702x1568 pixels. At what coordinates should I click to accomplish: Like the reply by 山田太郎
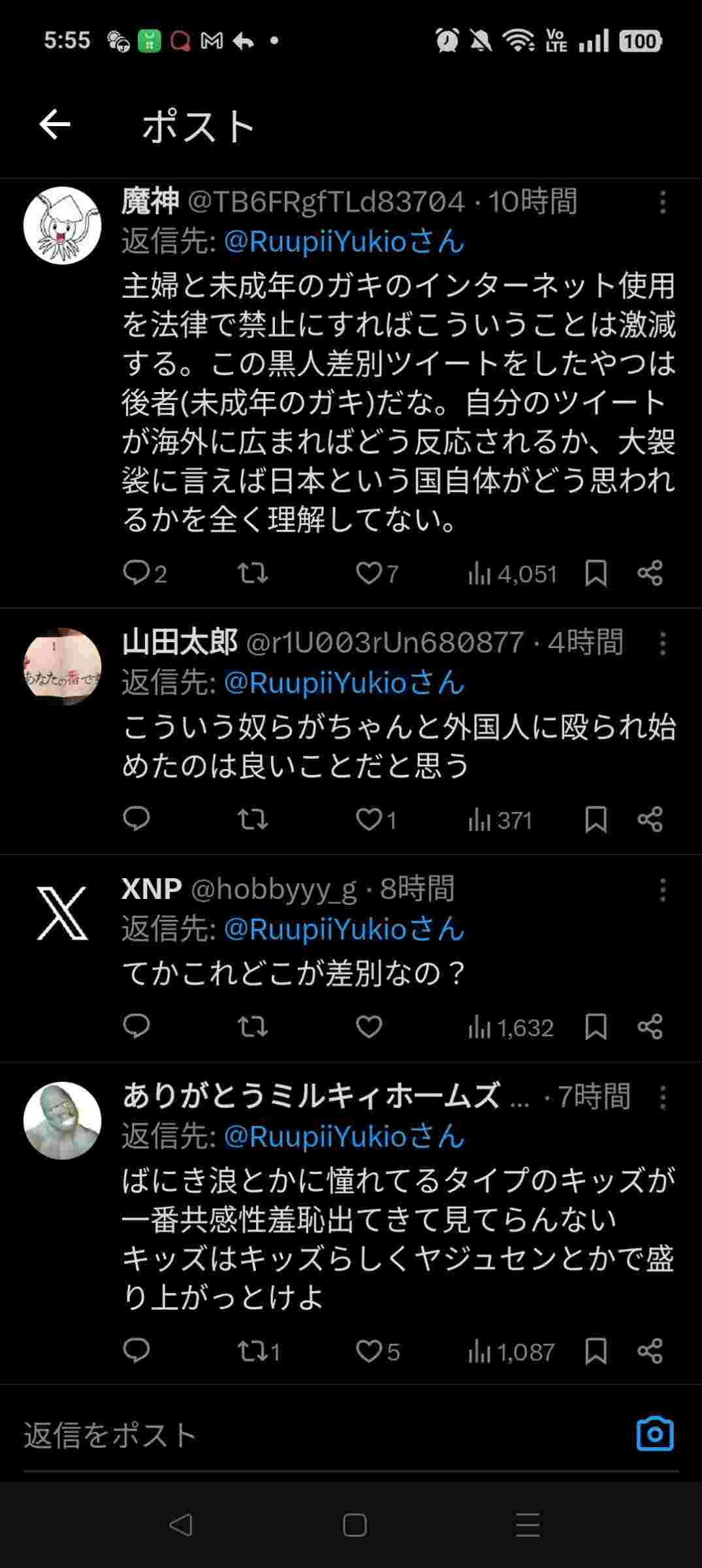click(369, 819)
